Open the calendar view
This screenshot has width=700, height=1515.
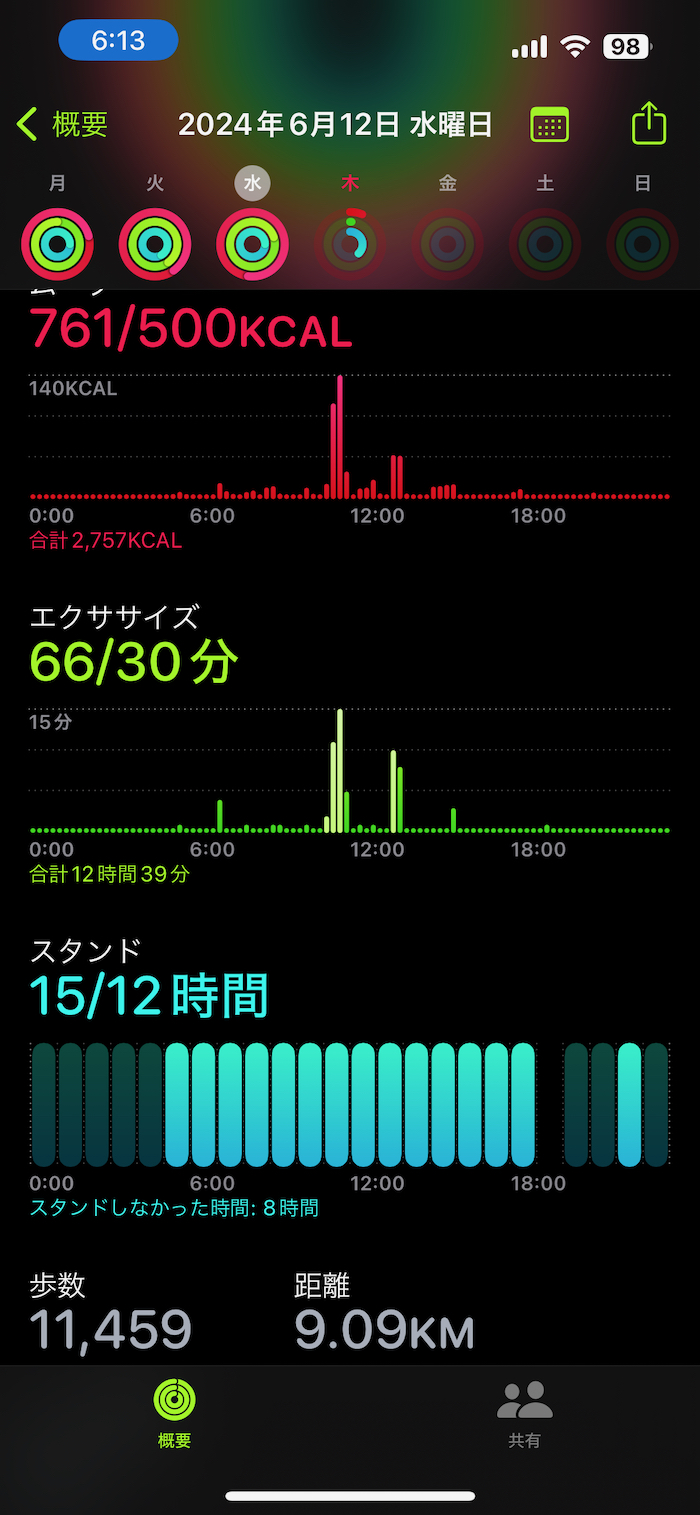(549, 125)
